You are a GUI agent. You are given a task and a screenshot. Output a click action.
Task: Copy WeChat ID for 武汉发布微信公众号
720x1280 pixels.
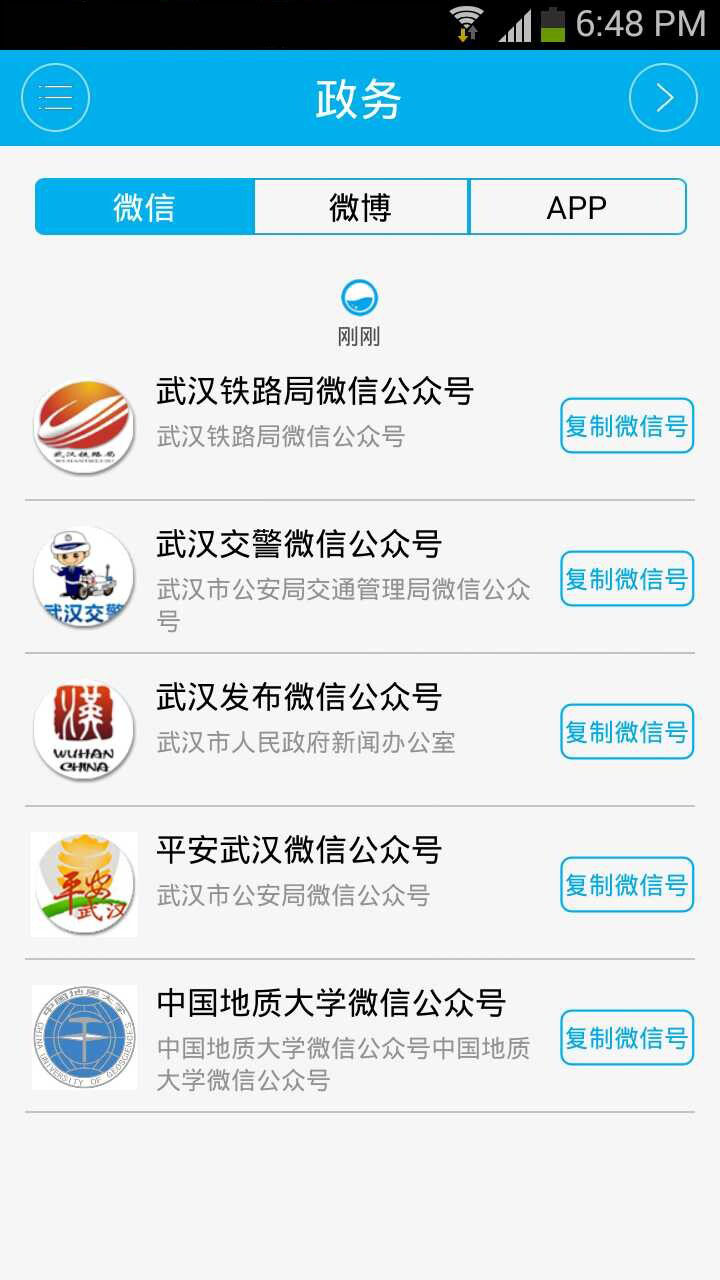click(627, 732)
